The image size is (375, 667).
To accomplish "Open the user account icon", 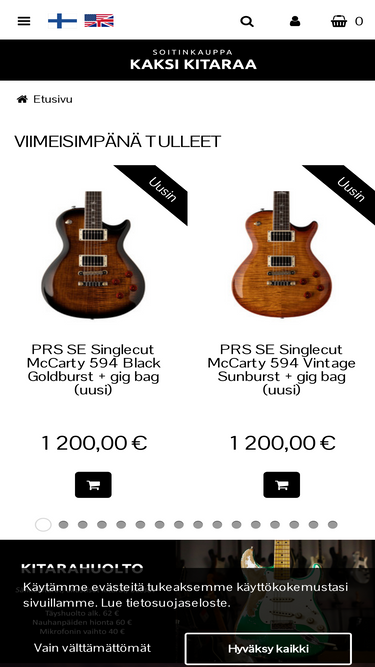I will tap(295, 21).
